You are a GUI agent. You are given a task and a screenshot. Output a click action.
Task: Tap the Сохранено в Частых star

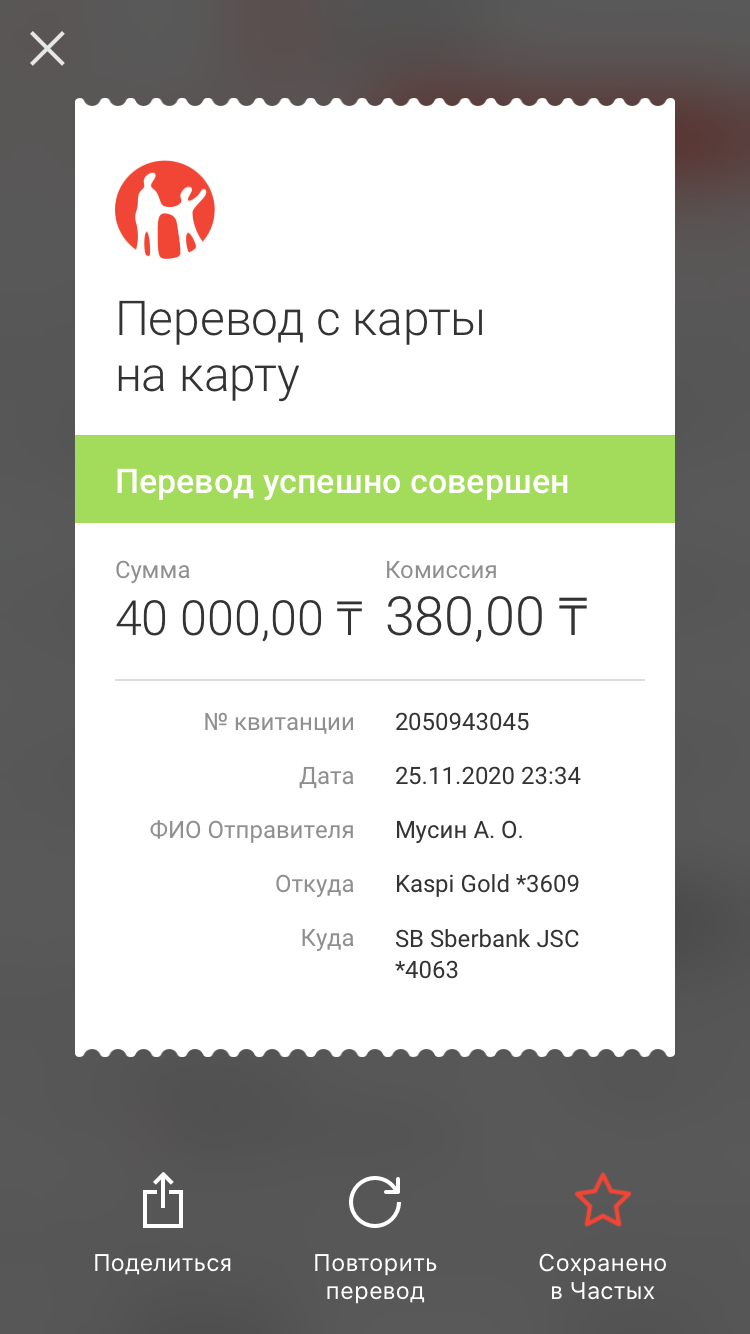click(602, 1201)
